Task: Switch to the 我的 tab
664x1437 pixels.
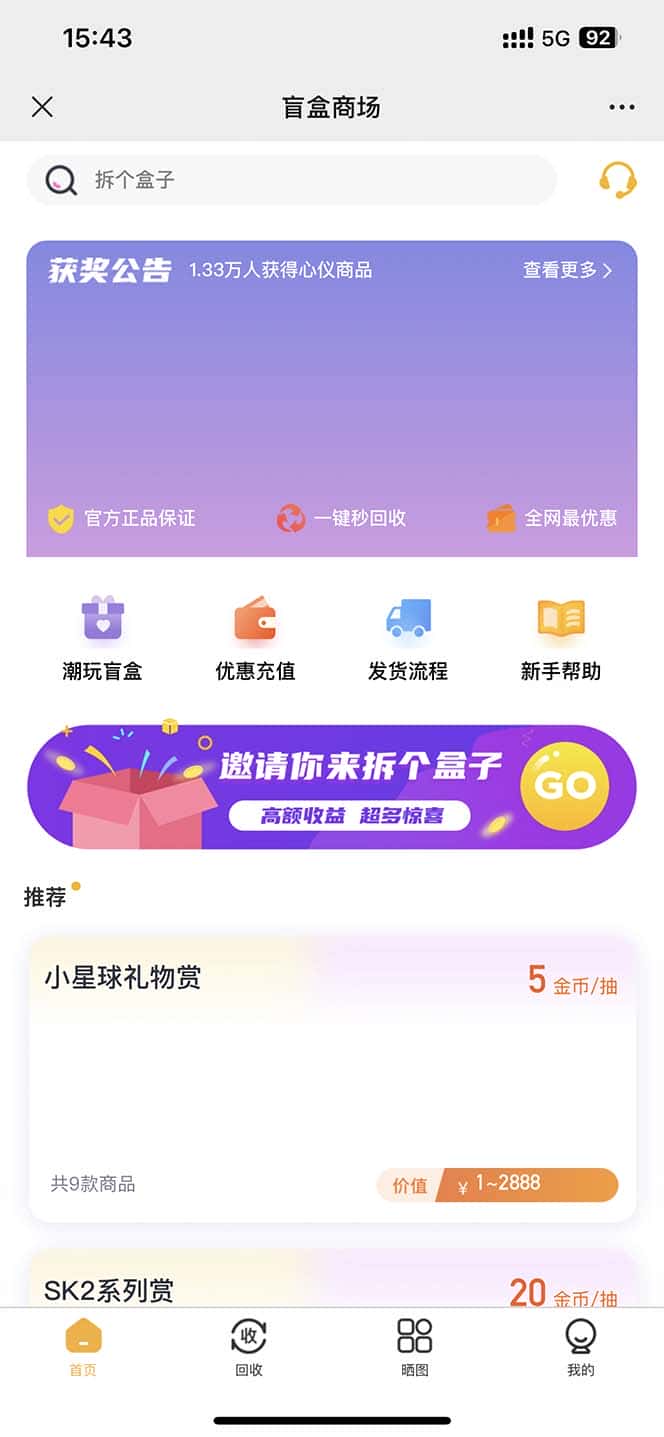Action: tap(580, 1346)
